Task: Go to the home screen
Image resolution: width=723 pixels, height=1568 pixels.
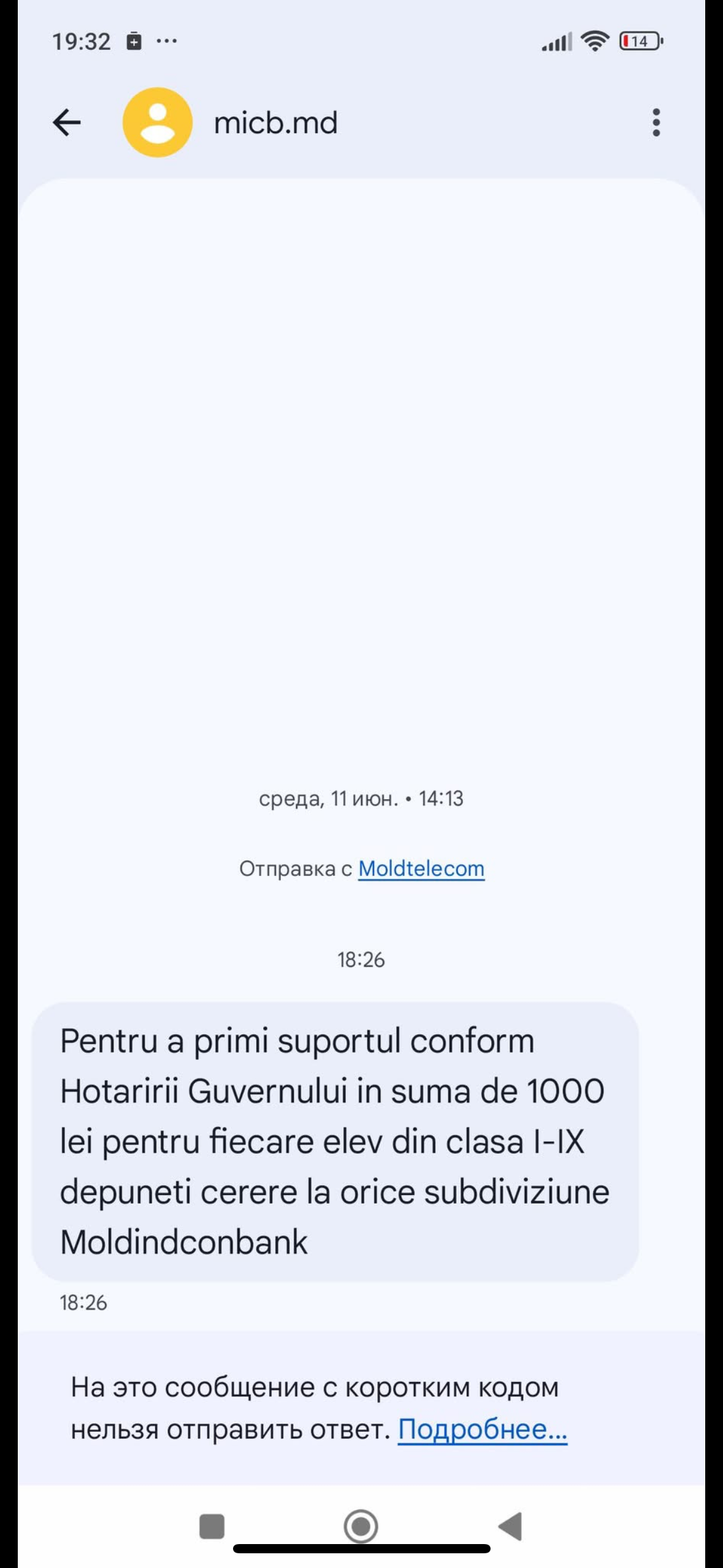Action: pos(361,1526)
